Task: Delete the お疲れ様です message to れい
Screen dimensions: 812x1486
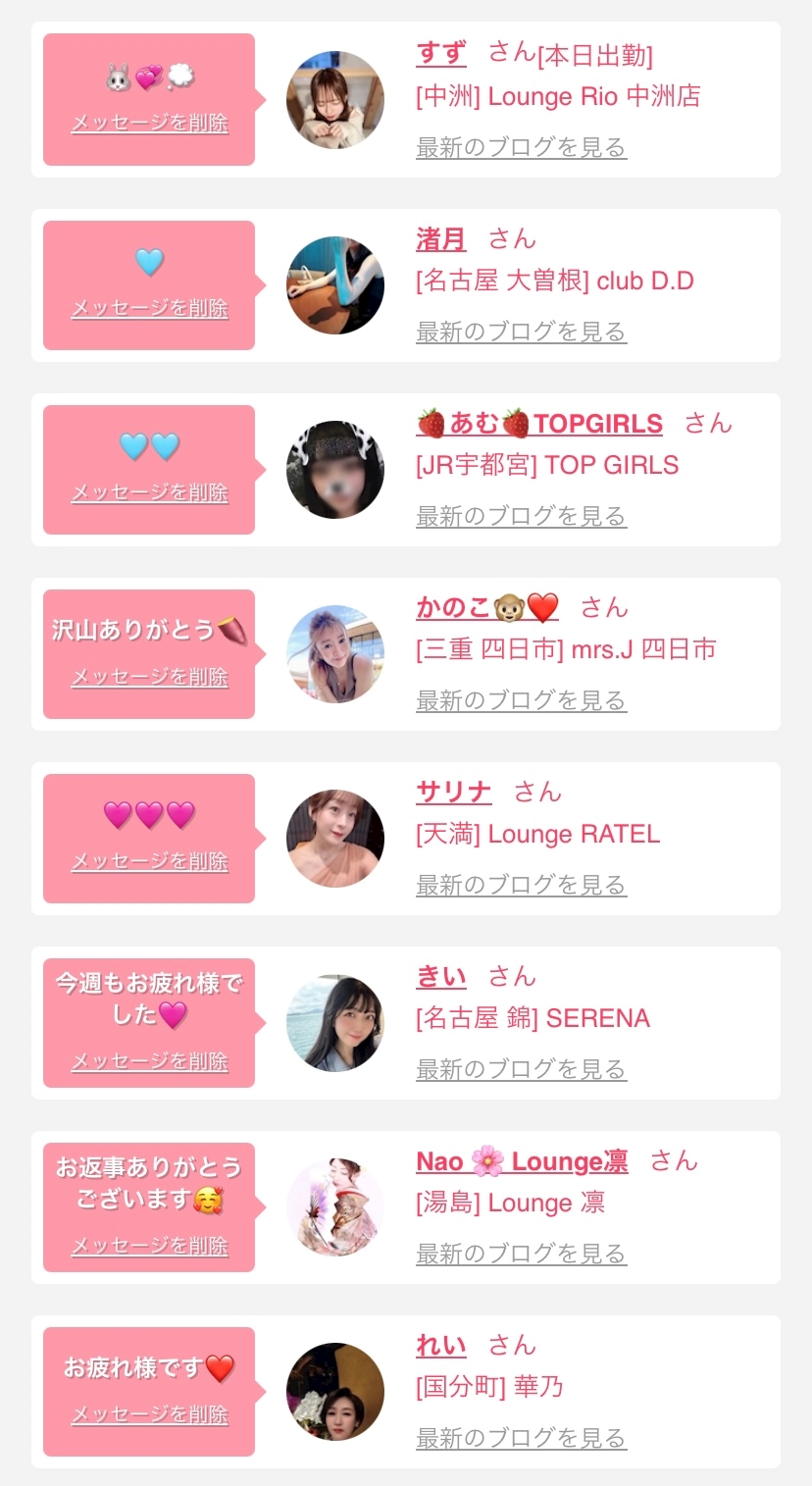Action: pyautogui.click(x=149, y=1414)
